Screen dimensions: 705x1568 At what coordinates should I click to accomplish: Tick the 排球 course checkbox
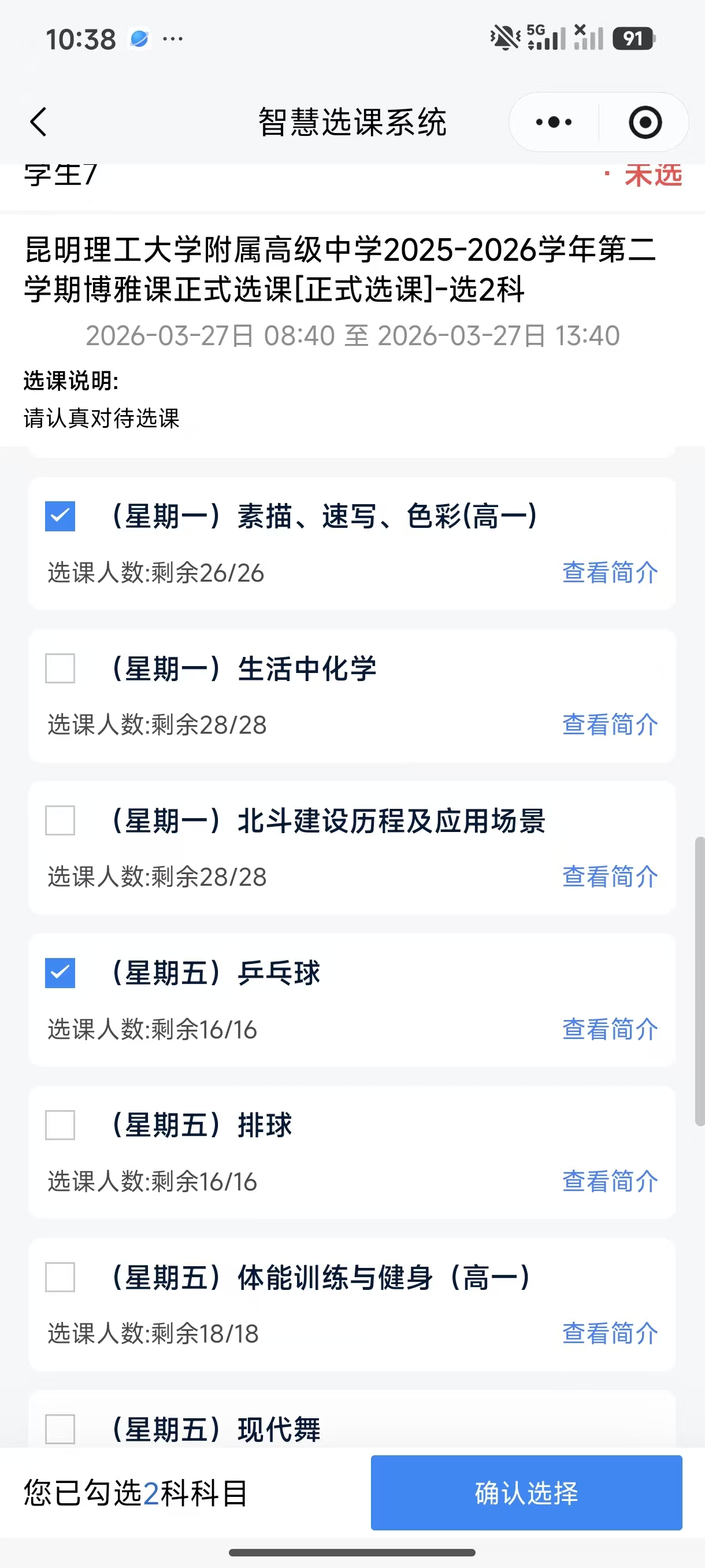point(60,1125)
